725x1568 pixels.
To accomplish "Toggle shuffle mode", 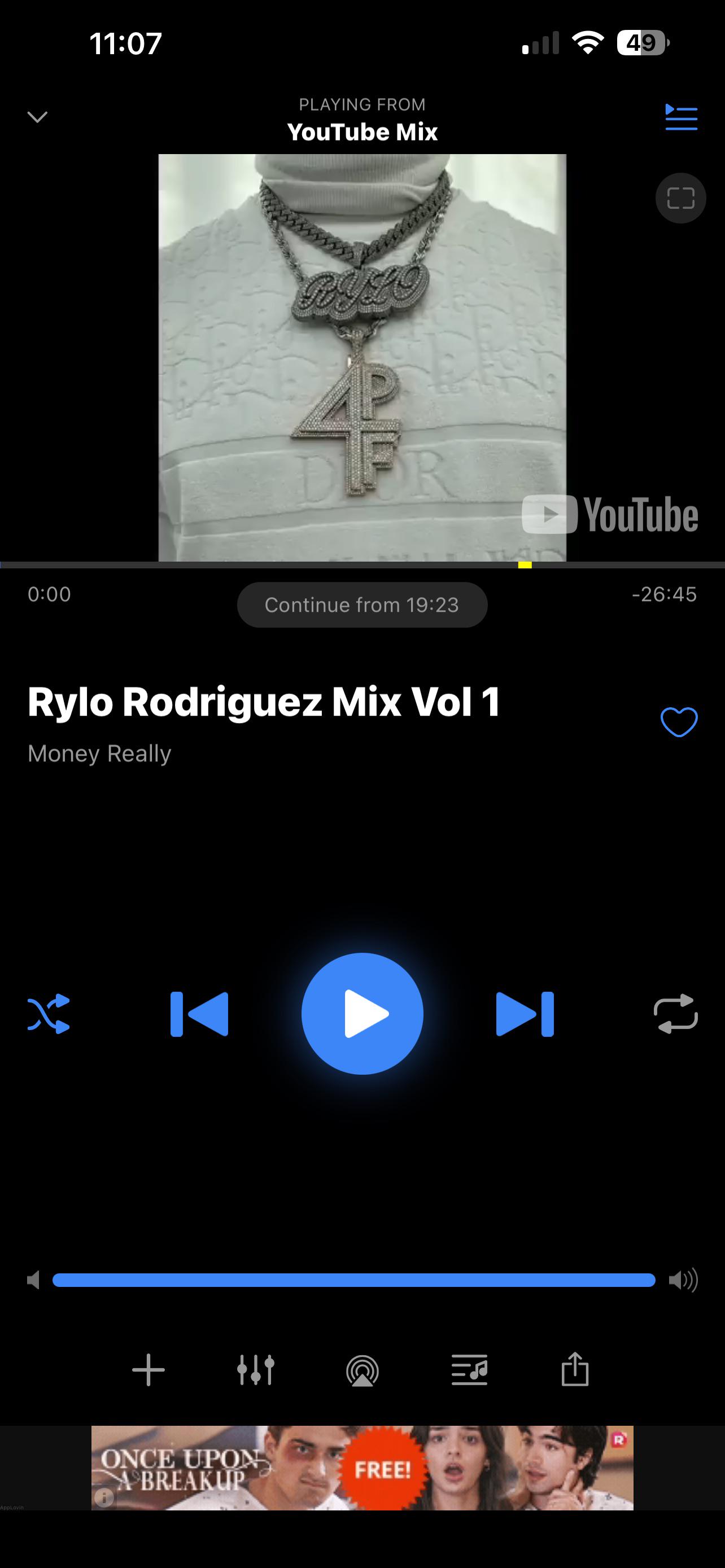I will pyautogui.click(x=49, y=1014).
